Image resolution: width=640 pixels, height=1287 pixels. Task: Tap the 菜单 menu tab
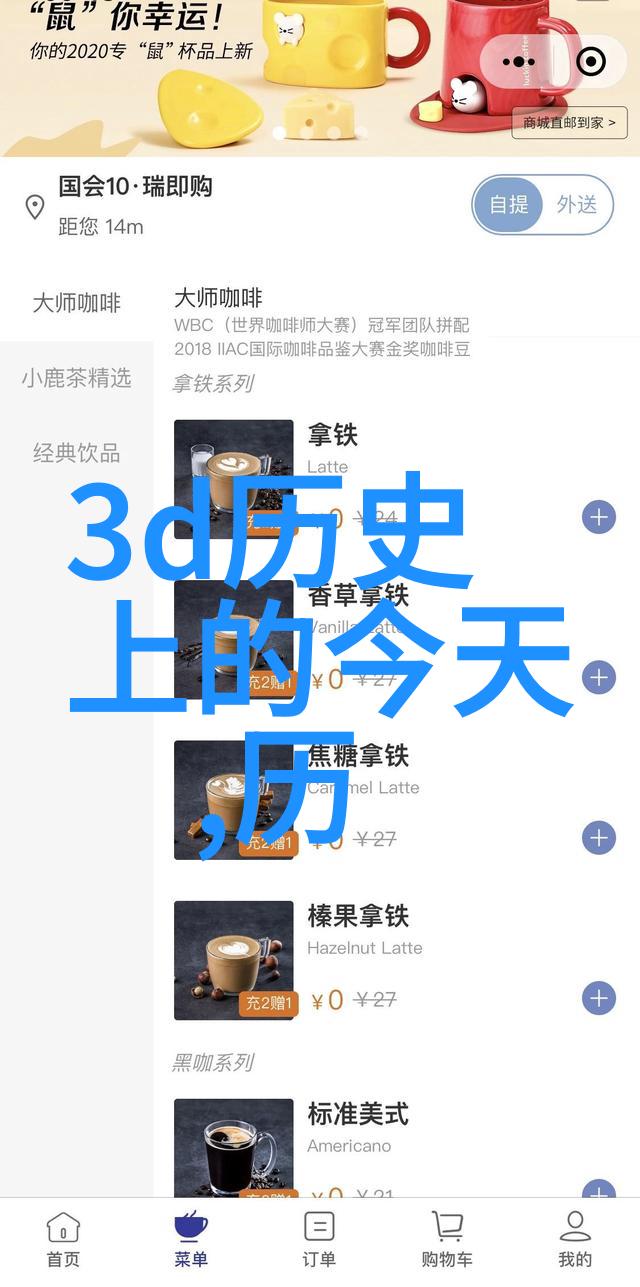tap(191, 1240)
